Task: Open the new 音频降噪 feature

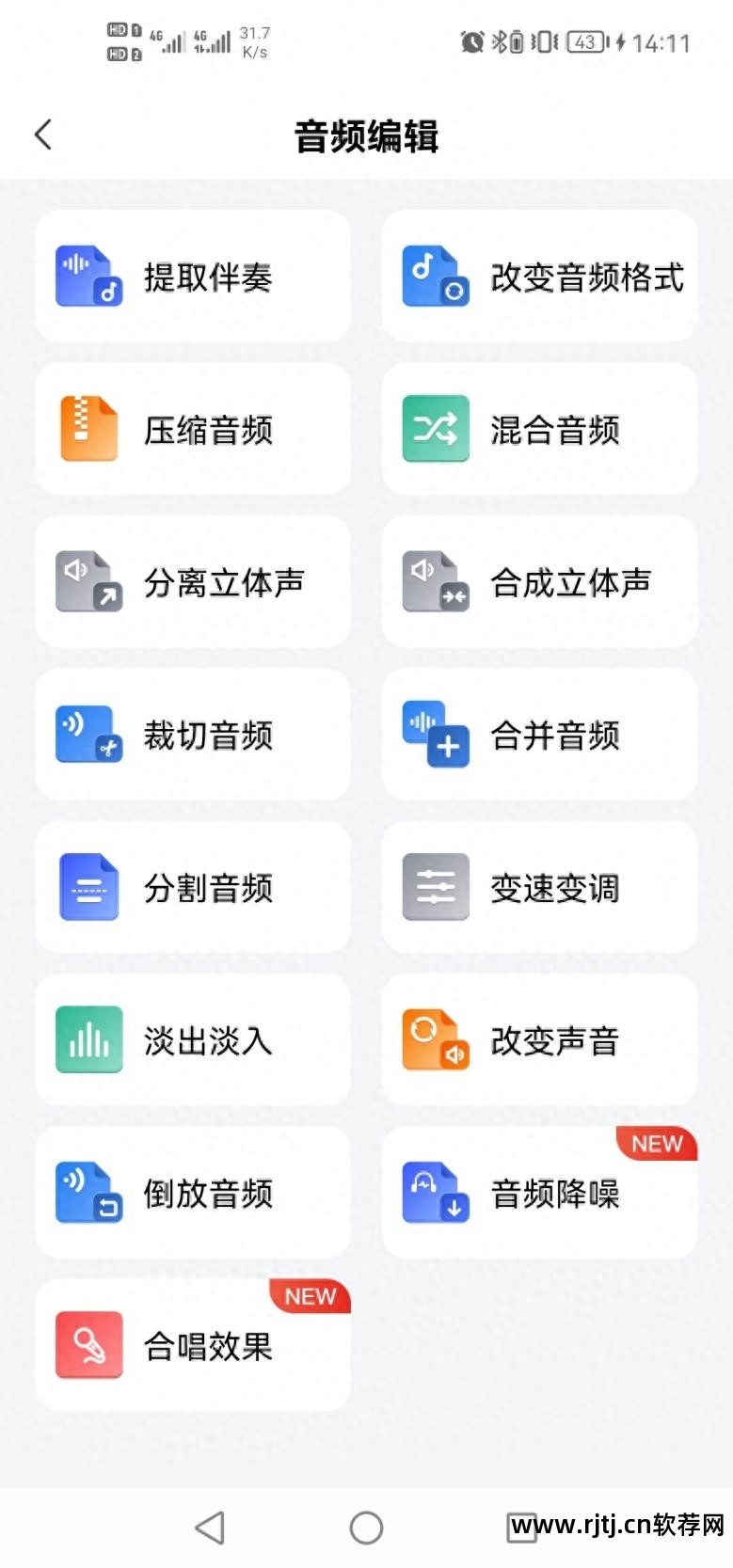Action: pyautogui.click(x=539, y=1193)
